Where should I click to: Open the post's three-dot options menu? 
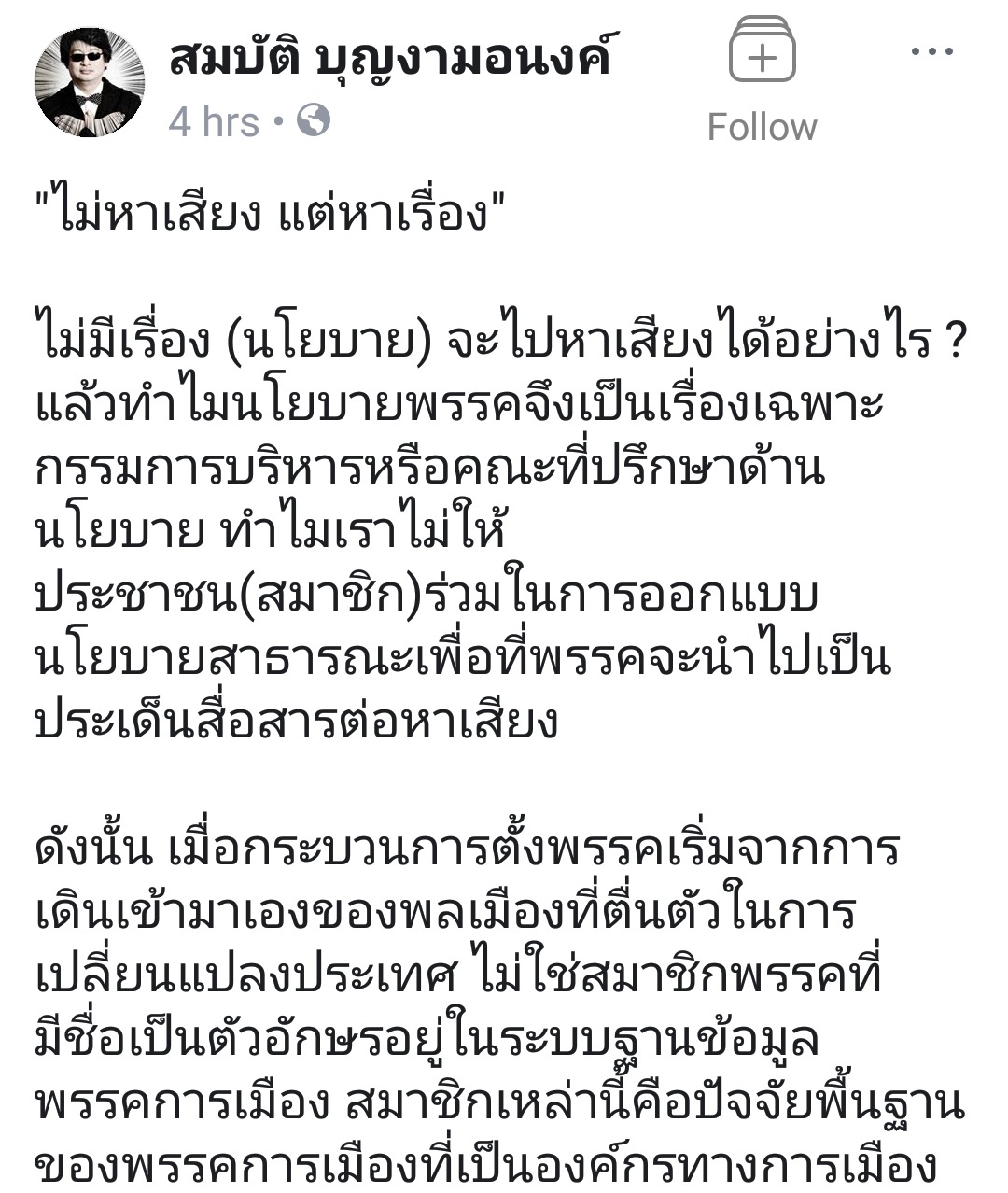[931, 52]
